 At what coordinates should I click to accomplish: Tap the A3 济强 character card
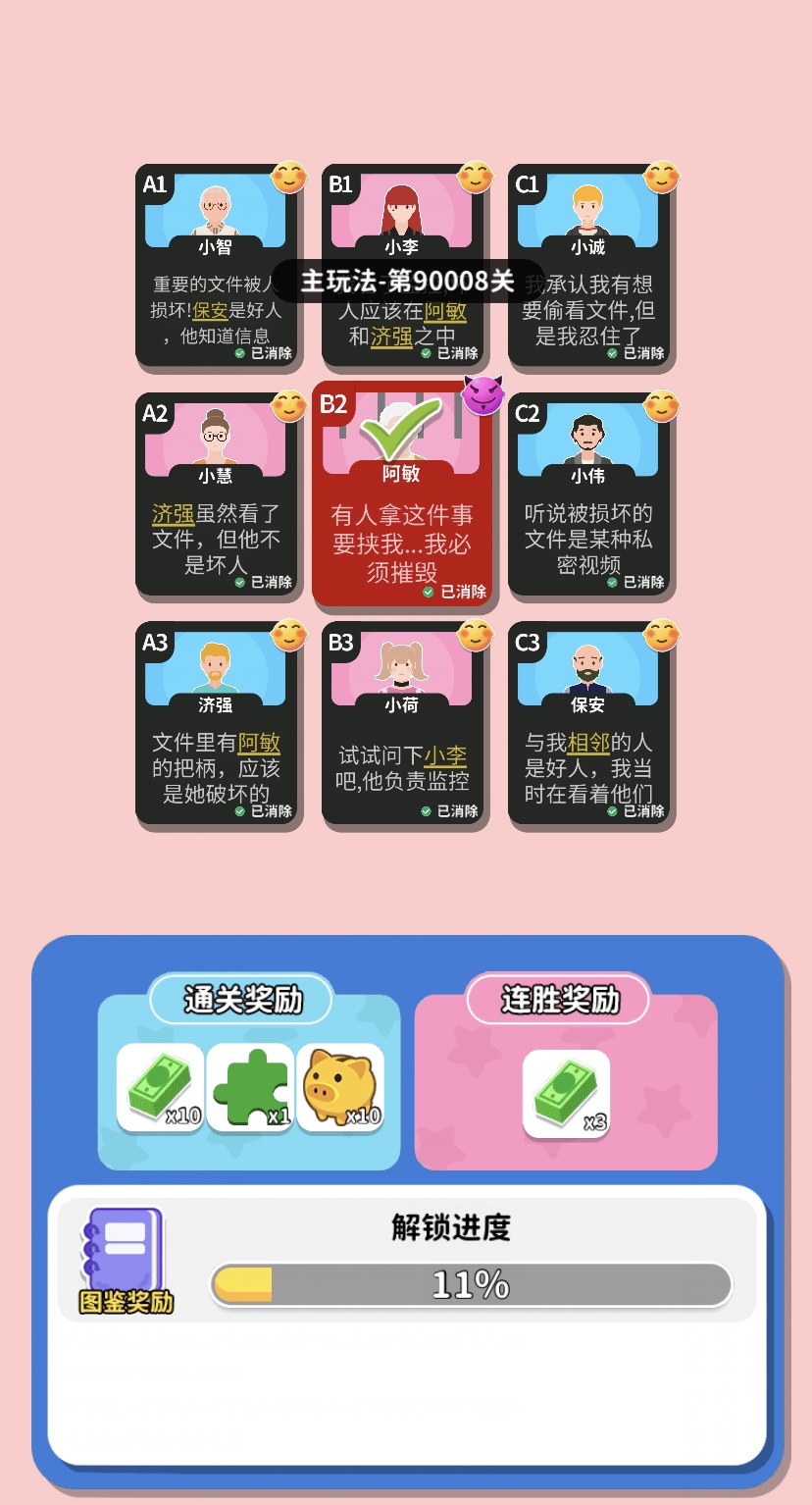tap(216, 724)
